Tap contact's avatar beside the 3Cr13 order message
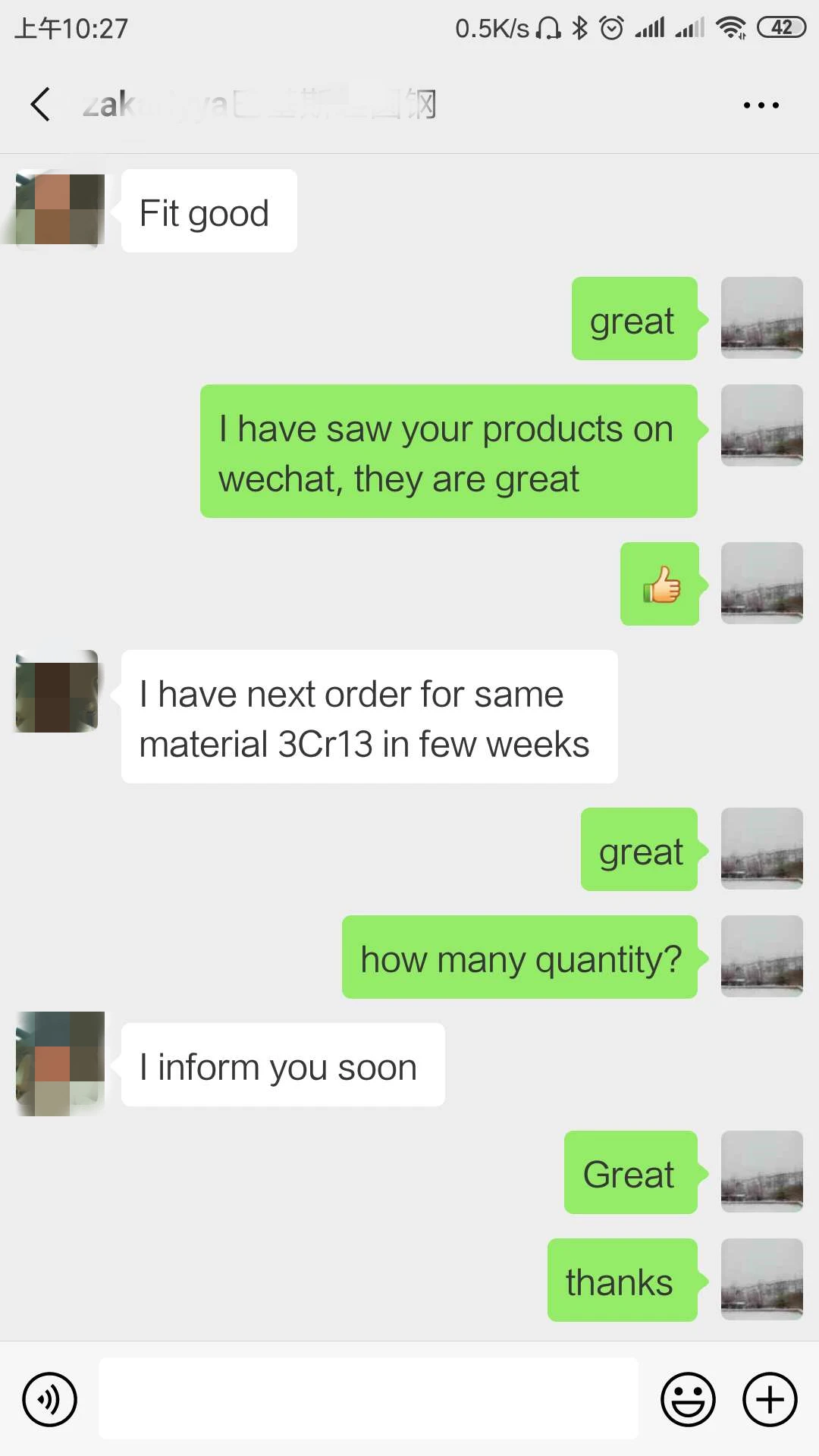This screenshot has height=1456, width=819. pos(57,691)
